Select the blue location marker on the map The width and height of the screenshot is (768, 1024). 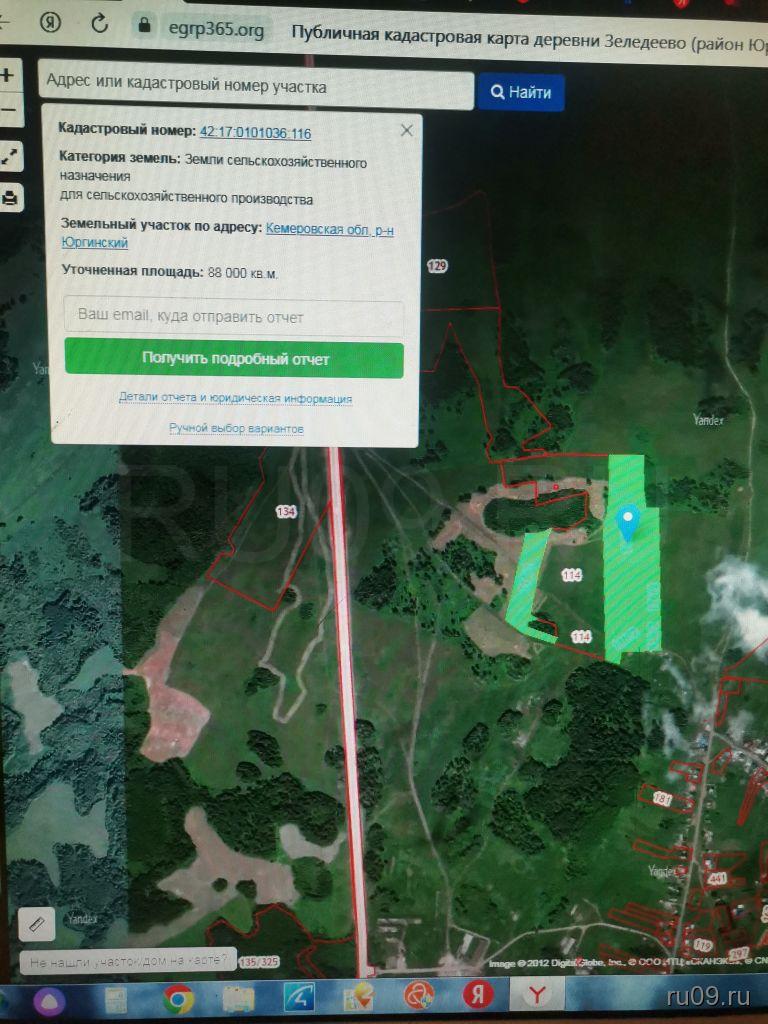click(x=628, y=522)
